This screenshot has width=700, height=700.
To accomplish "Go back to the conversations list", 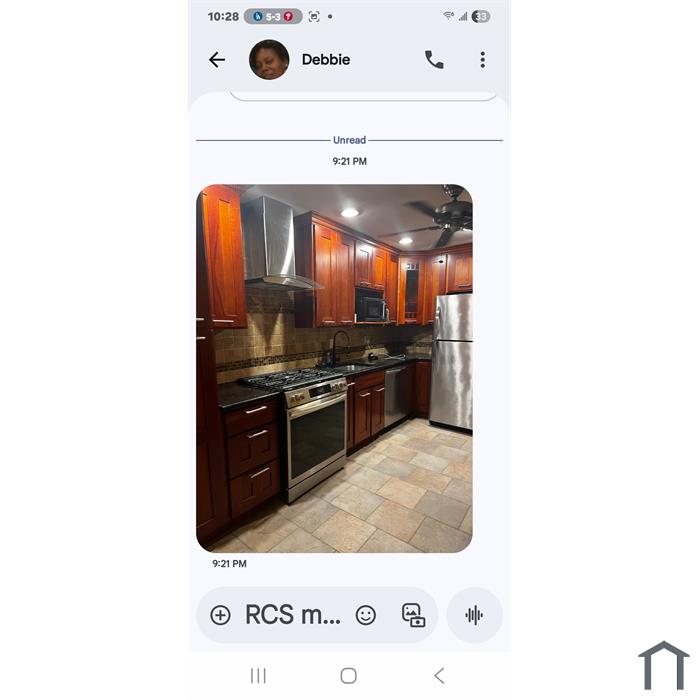I will pos(217,60).
